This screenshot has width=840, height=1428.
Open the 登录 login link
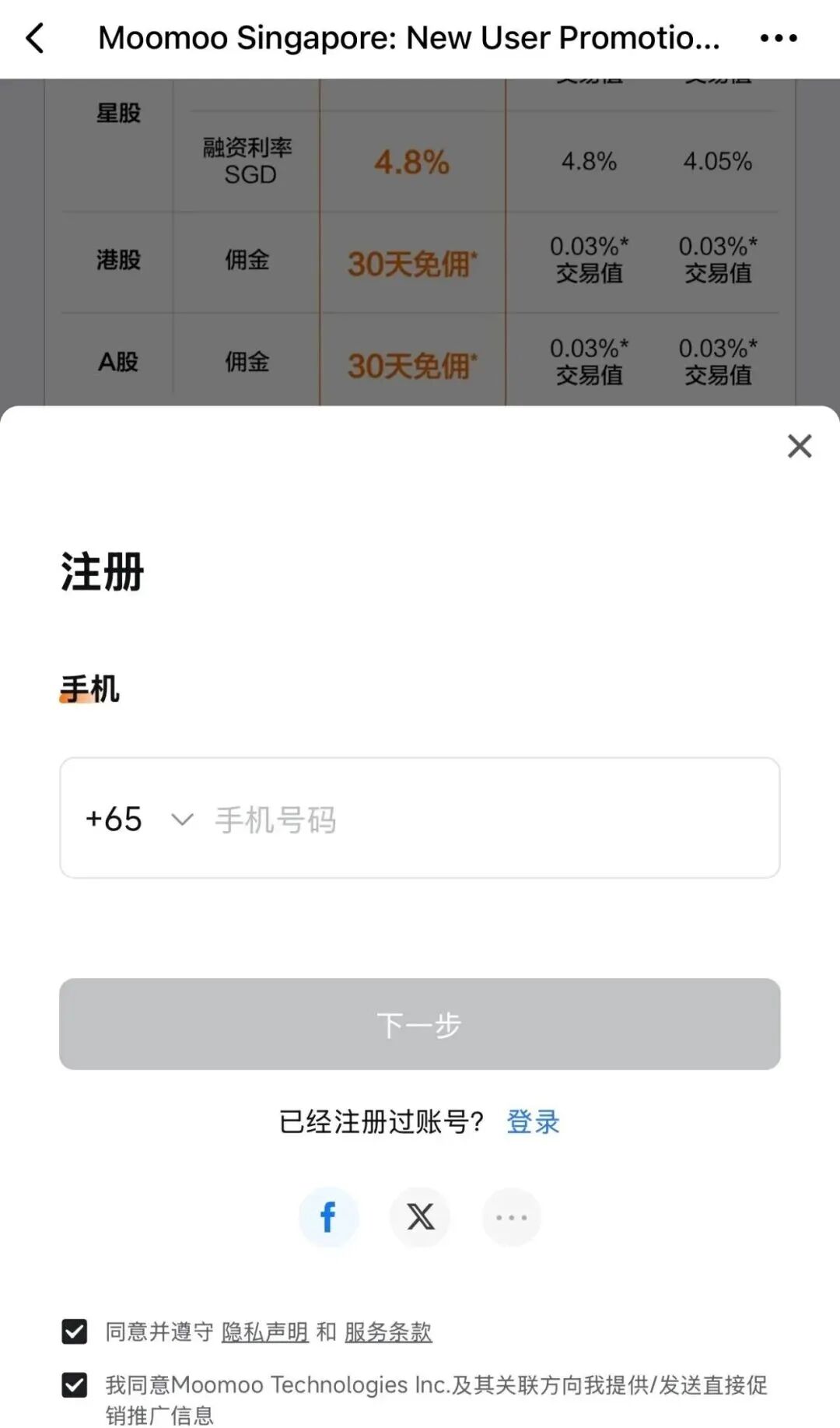(x=533, y=1122)
